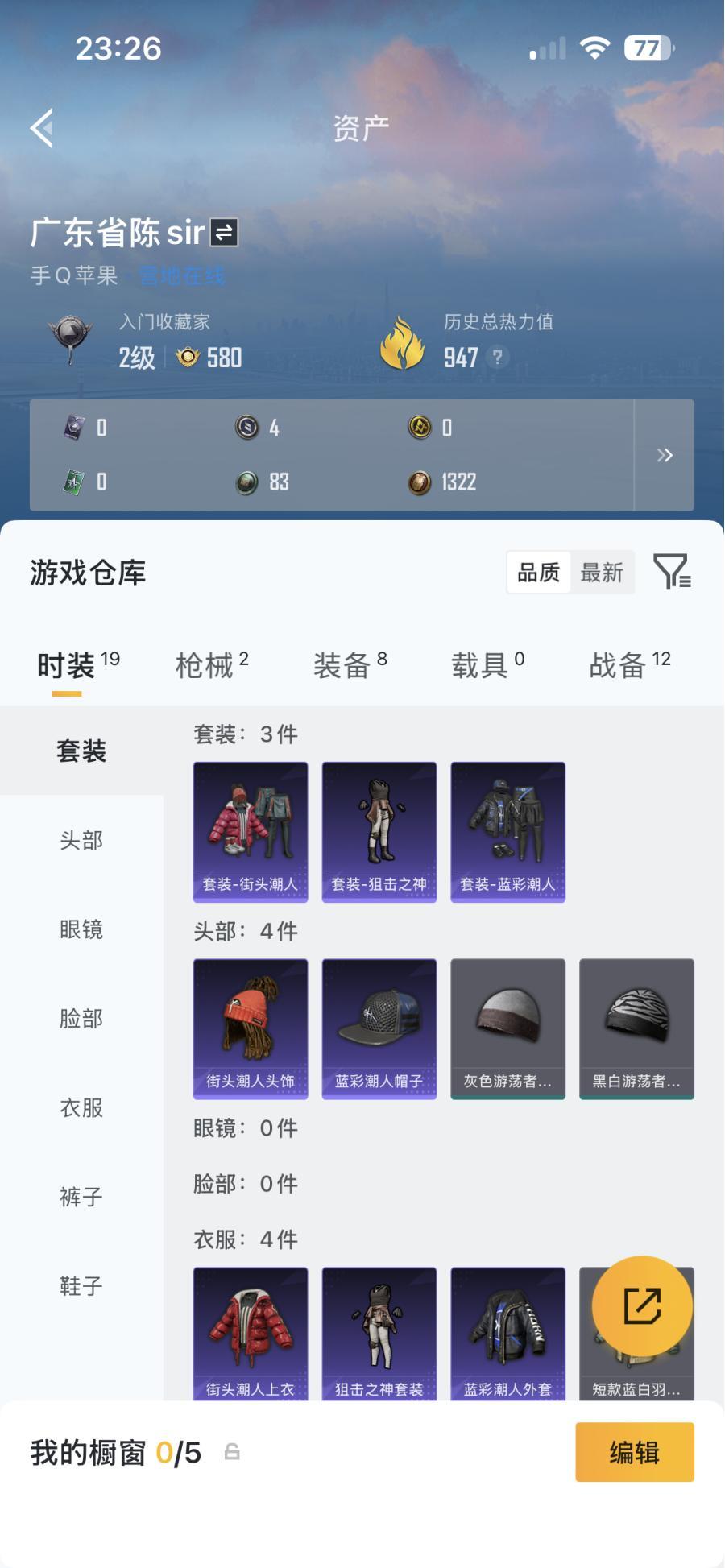Switch sorting to 最新
The width and height of the screenshot is (725, 1568).
(601, 572)
